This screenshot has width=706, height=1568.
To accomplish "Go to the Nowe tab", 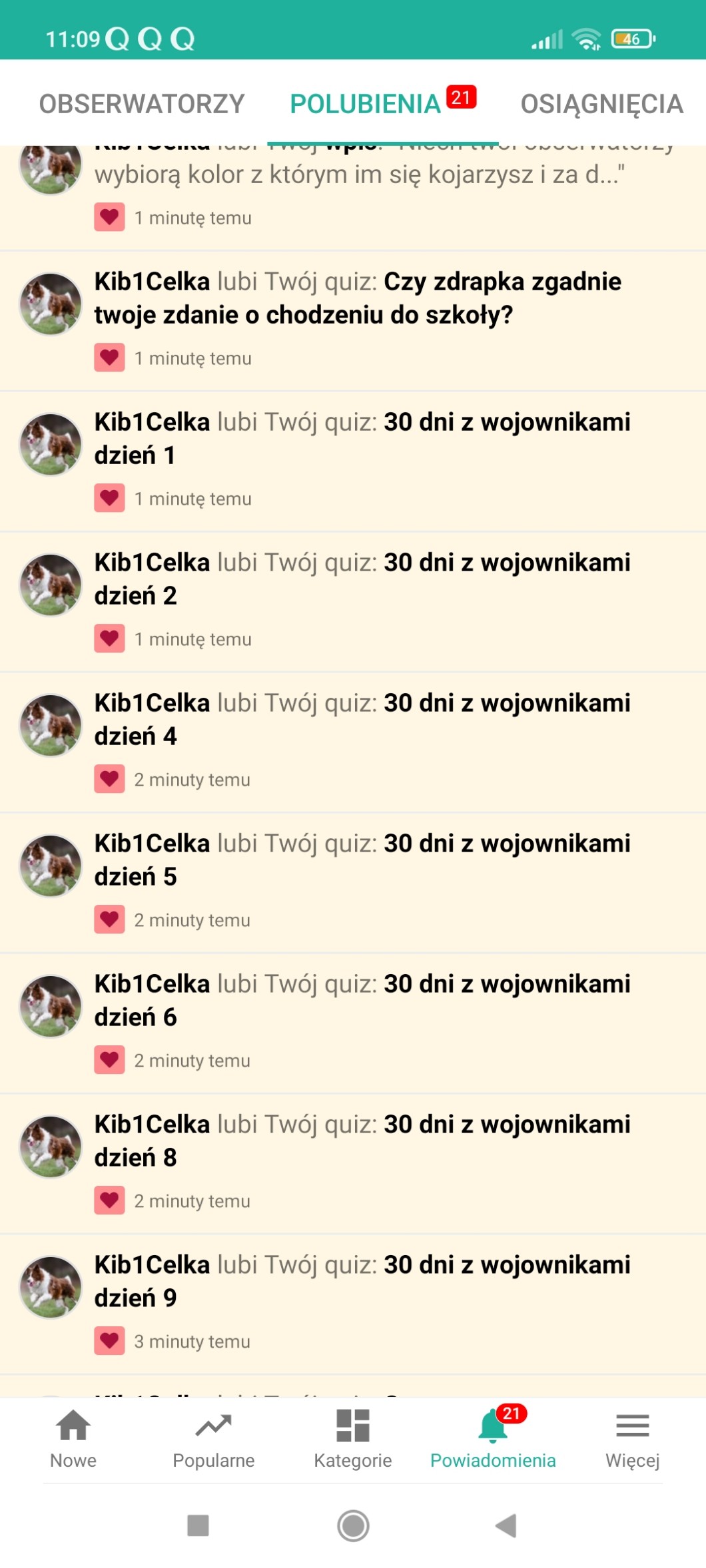I will (73, 1438).
